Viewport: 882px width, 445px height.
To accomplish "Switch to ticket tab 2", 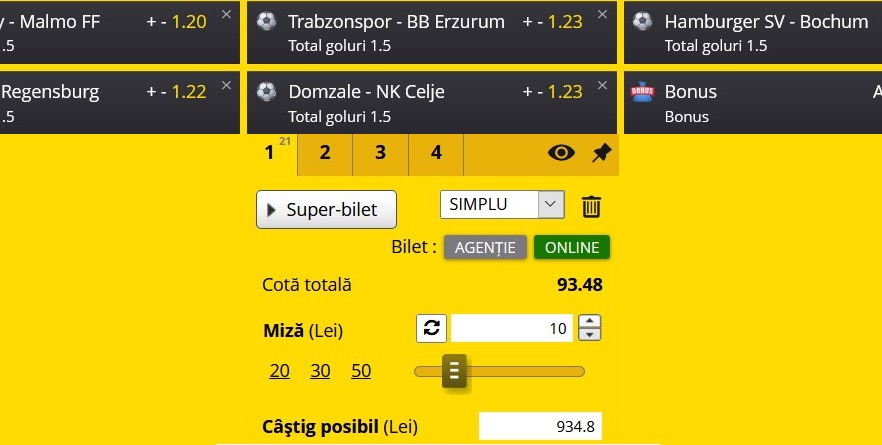I will coord(325,153).
